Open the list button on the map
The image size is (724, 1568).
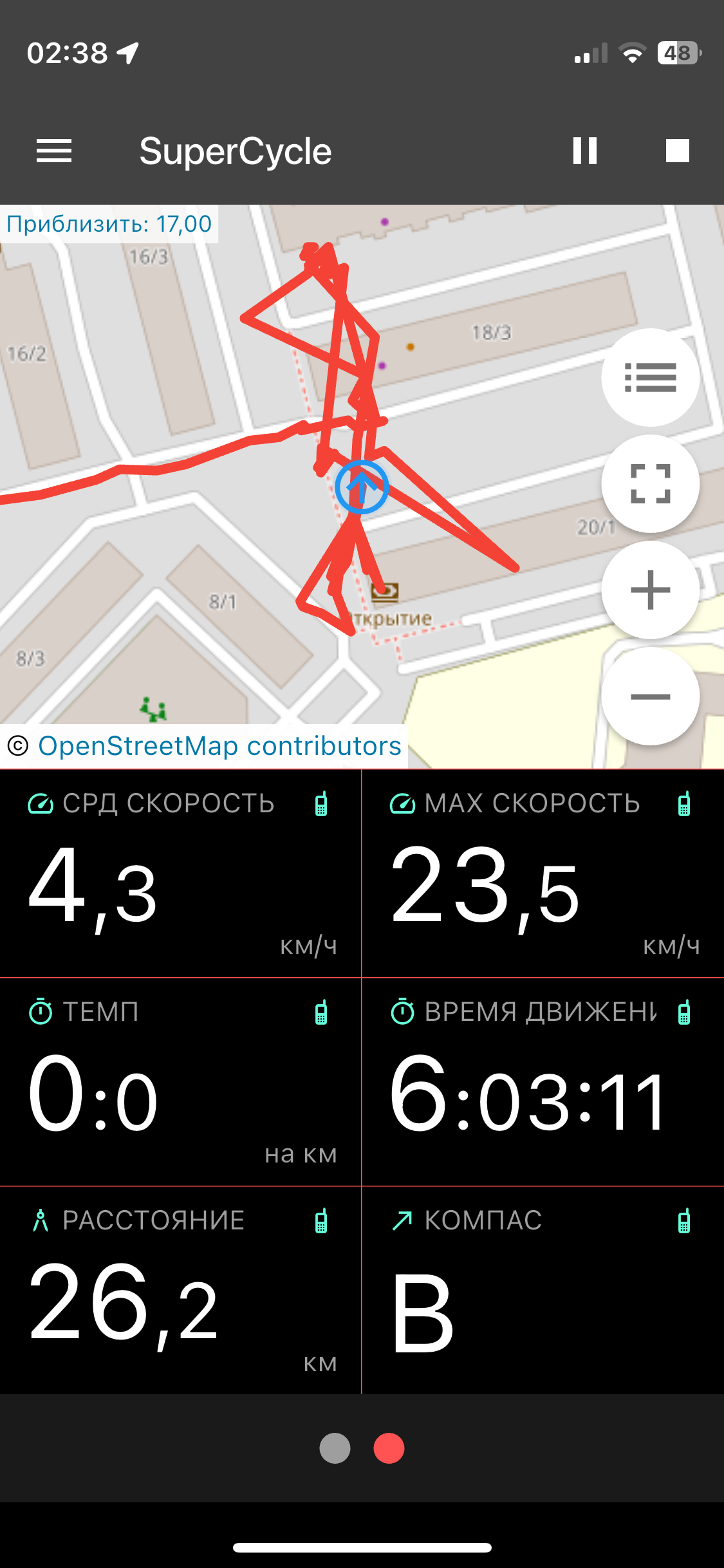[650, 377]
